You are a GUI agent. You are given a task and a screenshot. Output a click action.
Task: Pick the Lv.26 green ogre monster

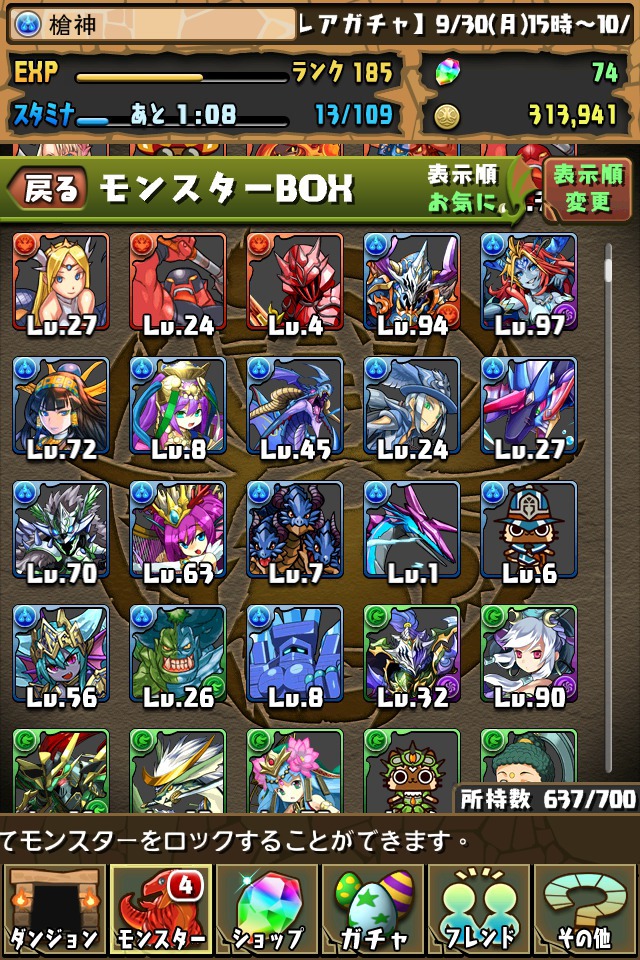[x=178, y=654]
